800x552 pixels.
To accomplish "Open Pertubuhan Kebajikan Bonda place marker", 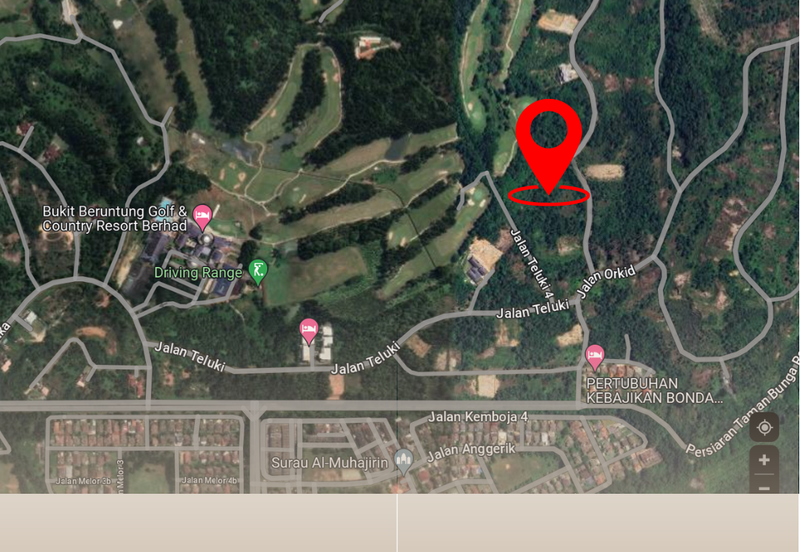I will 595,355.
